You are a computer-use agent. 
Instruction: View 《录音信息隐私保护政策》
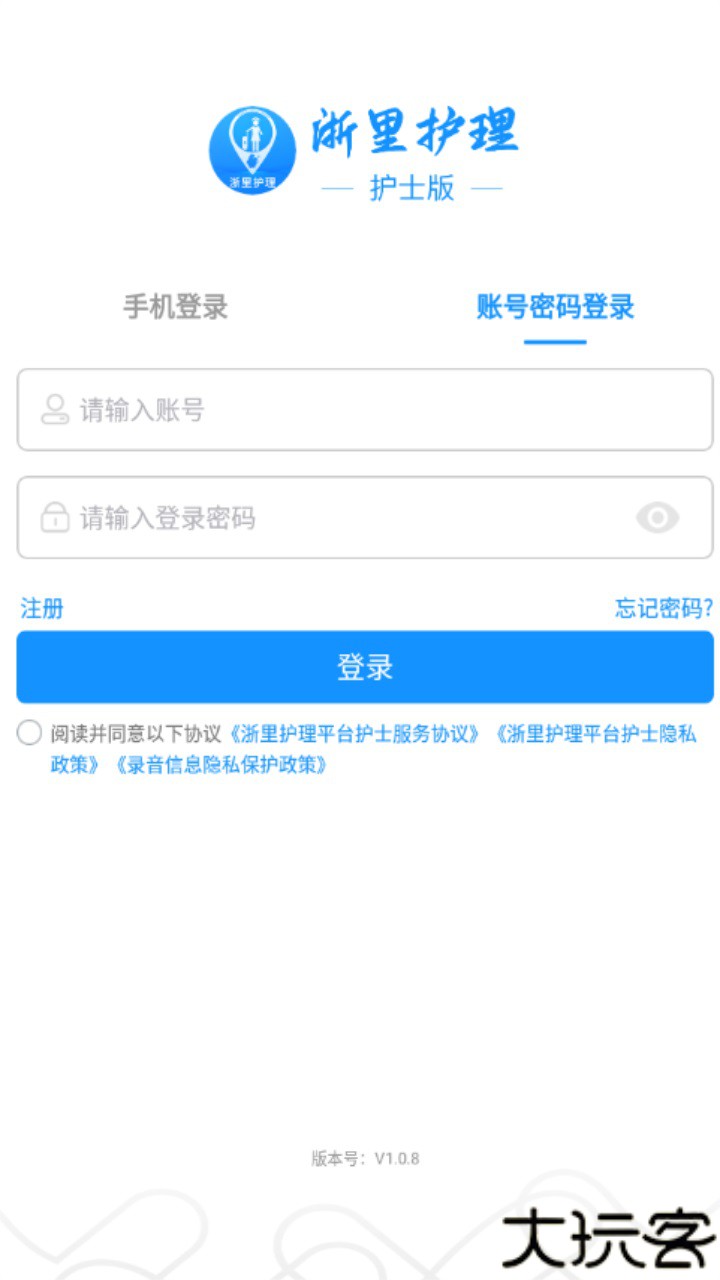(x=221, y=766)
